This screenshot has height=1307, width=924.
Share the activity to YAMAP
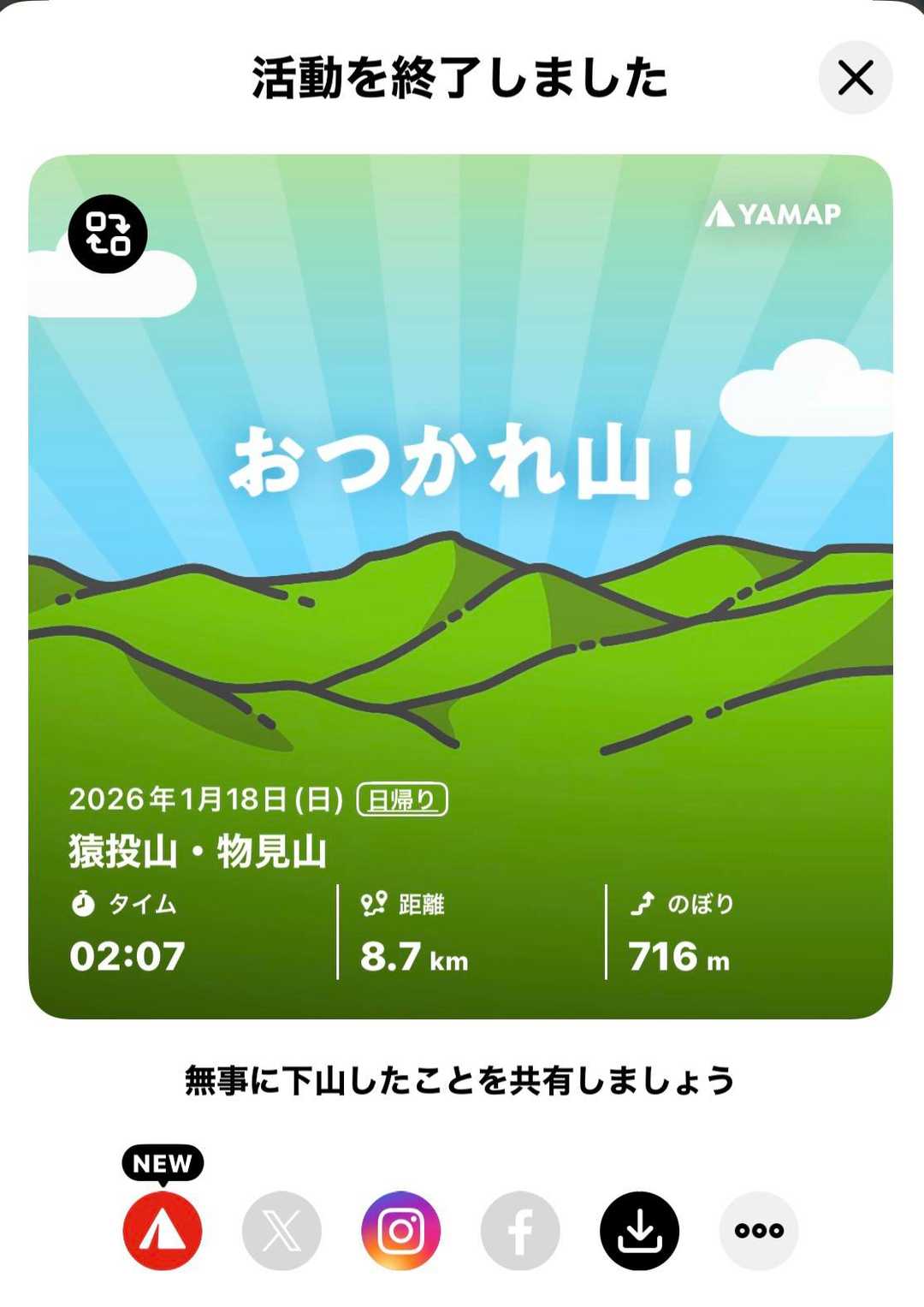click(x=163, y=1230)
